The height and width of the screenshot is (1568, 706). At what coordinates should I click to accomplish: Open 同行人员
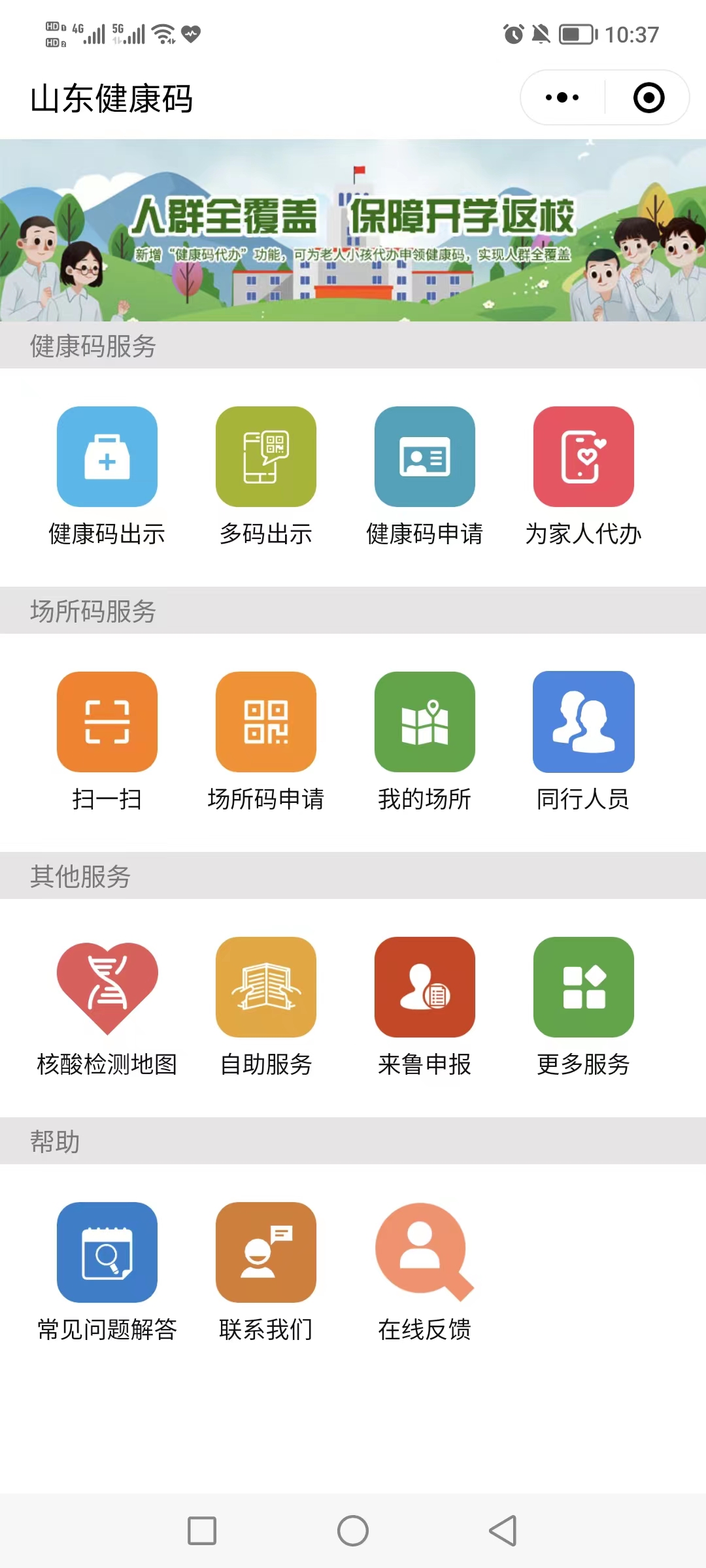pyautogui.click(x=584, y=722)
